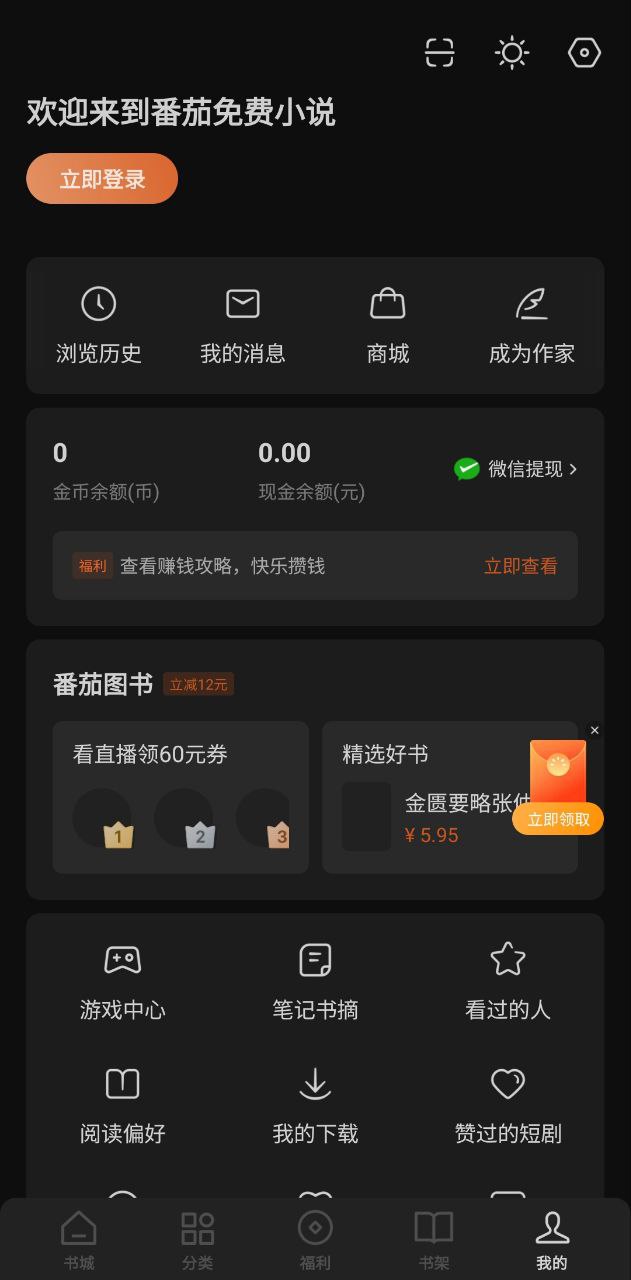Image resolution: width=631 pixels, height=1280 pixels.
Task: Switch to the 书城 tab
Action: [79, 1240]
